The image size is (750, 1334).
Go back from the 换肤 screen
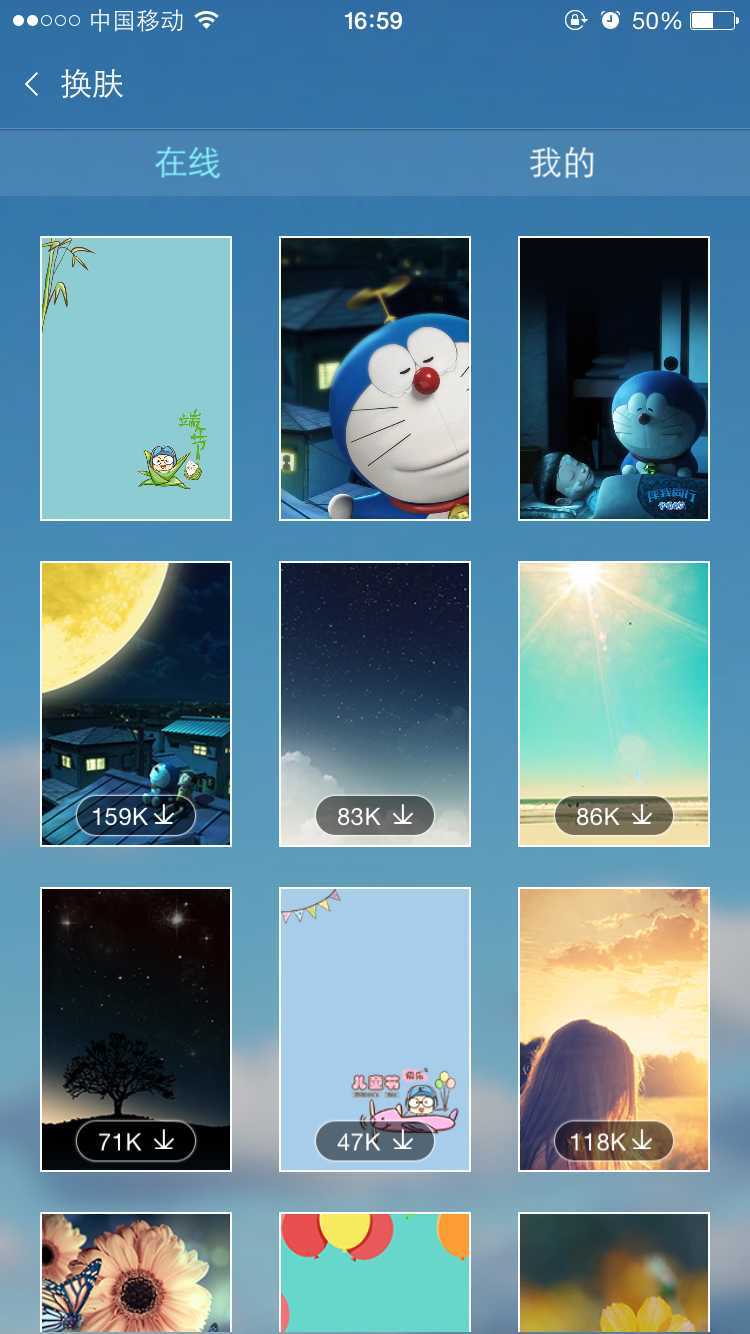[33, 85]
